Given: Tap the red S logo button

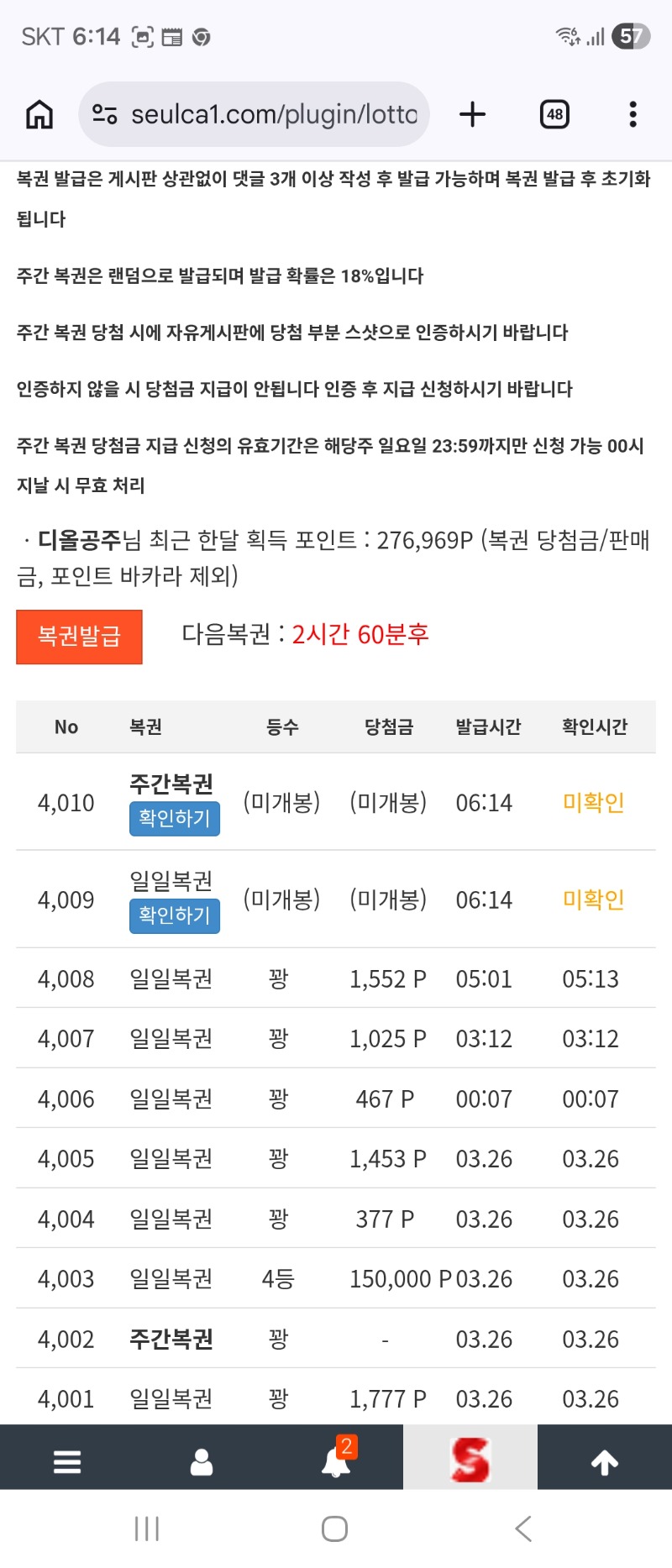Looking at the screenshot, I should [x=470, y=1460].
